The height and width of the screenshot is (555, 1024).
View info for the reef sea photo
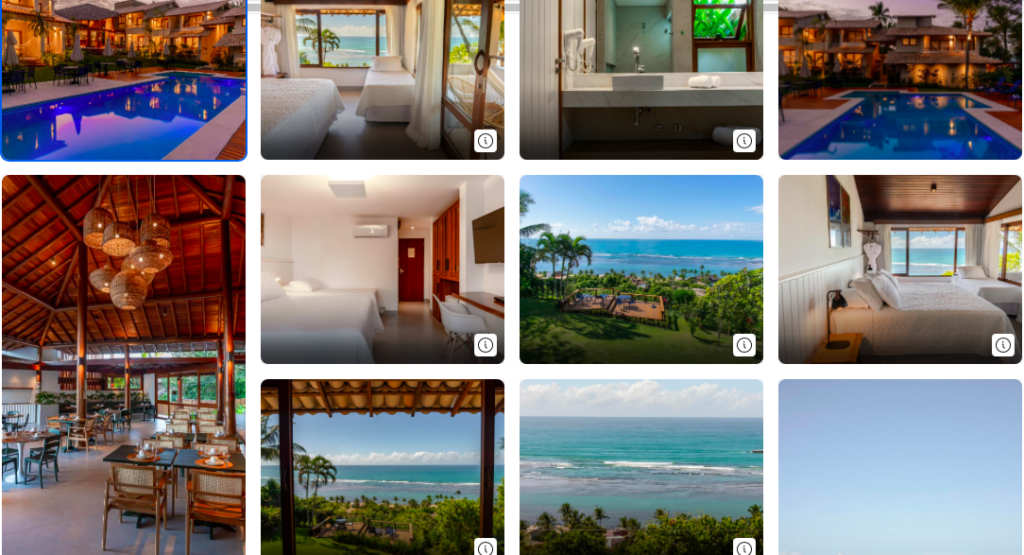pyautogui.click(x=744, y=547)
